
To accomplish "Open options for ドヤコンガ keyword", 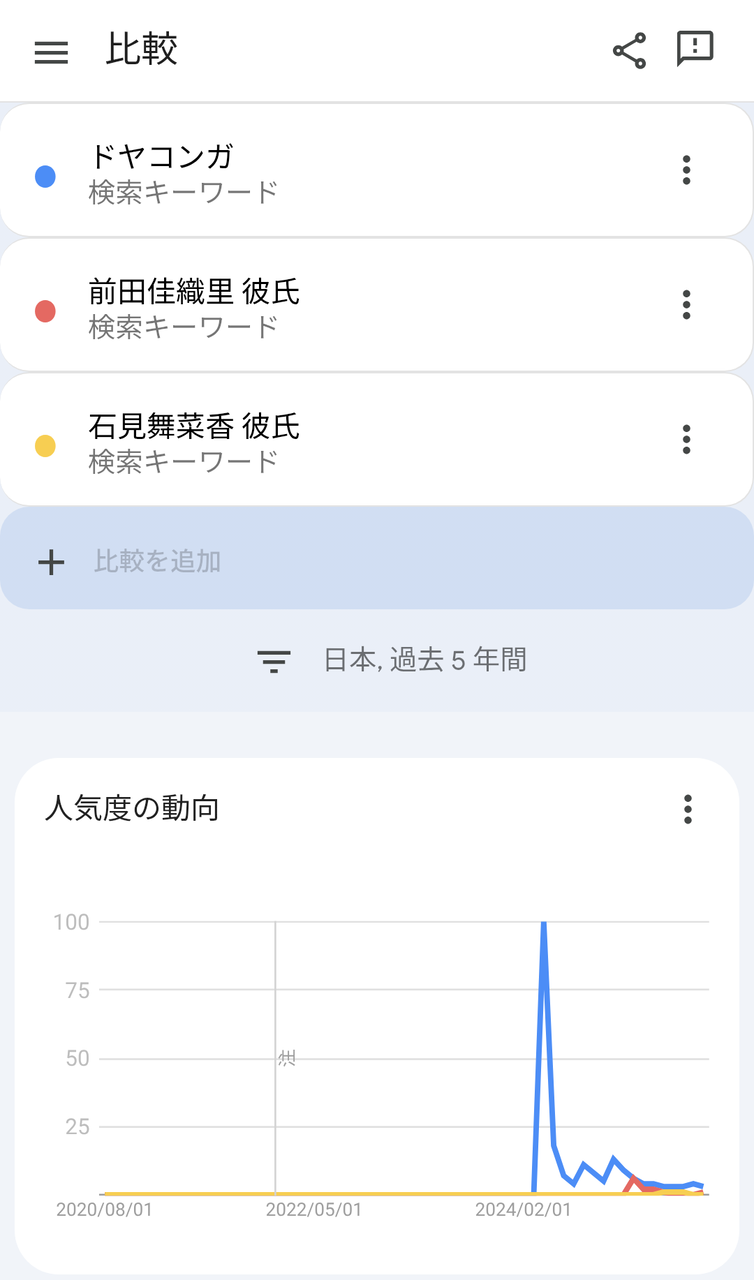I will [686, 170].
